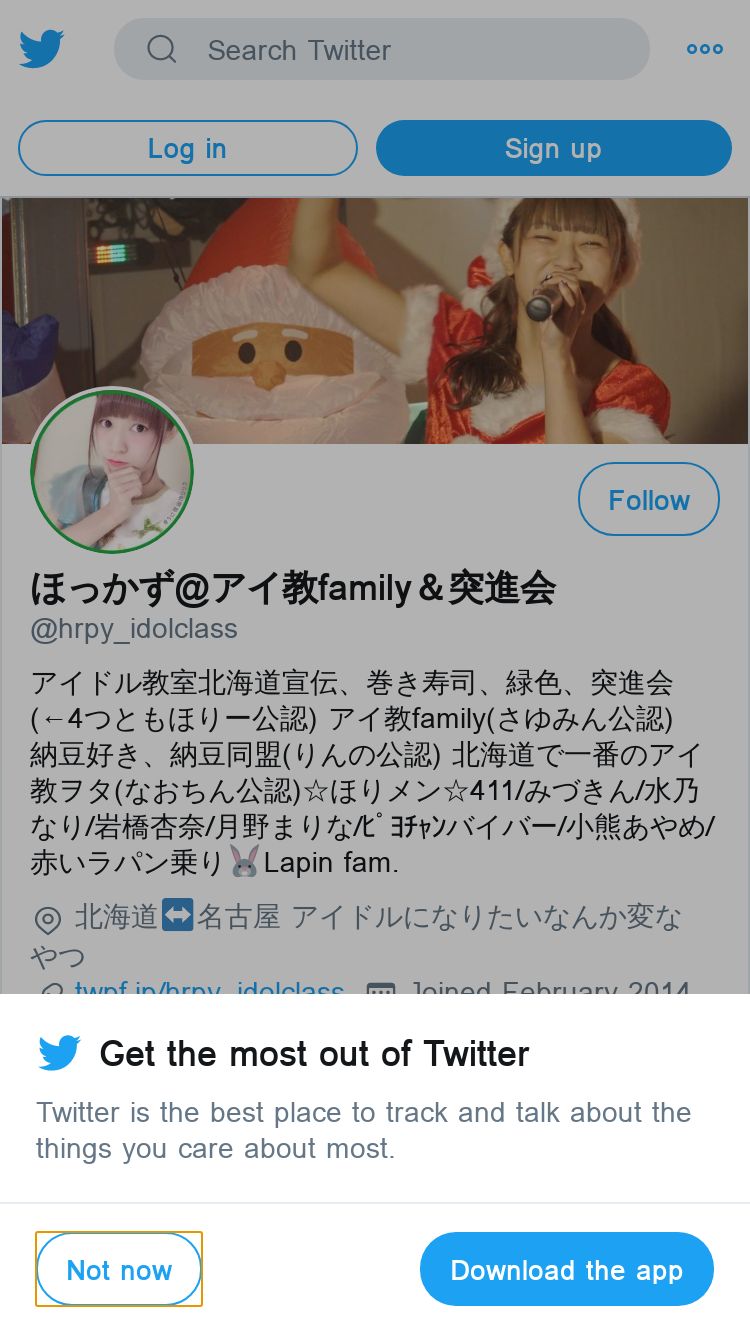The width and height of the screenshot is (750, 1334).
Task: Tap the Sign up button
Action: tap(554, 148)
